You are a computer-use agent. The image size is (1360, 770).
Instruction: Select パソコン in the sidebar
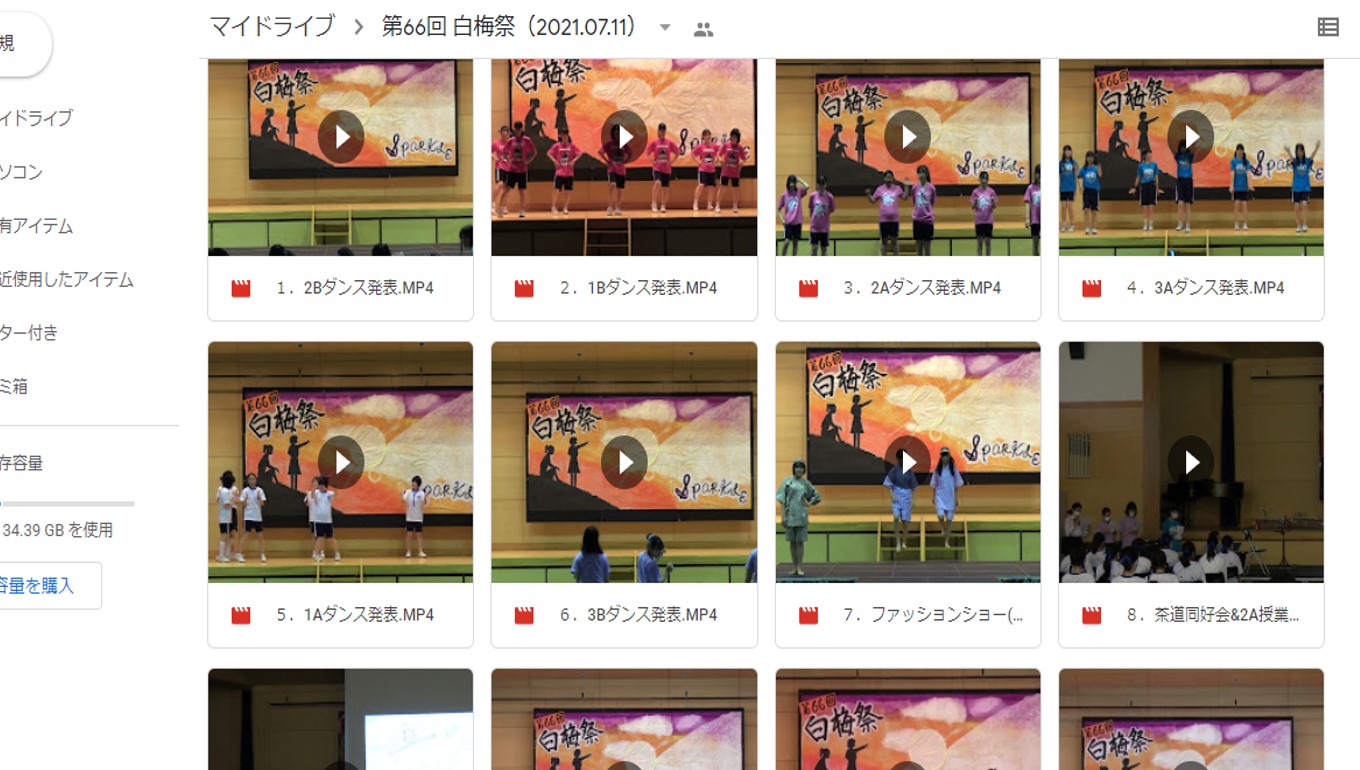[x=22, y=172]
